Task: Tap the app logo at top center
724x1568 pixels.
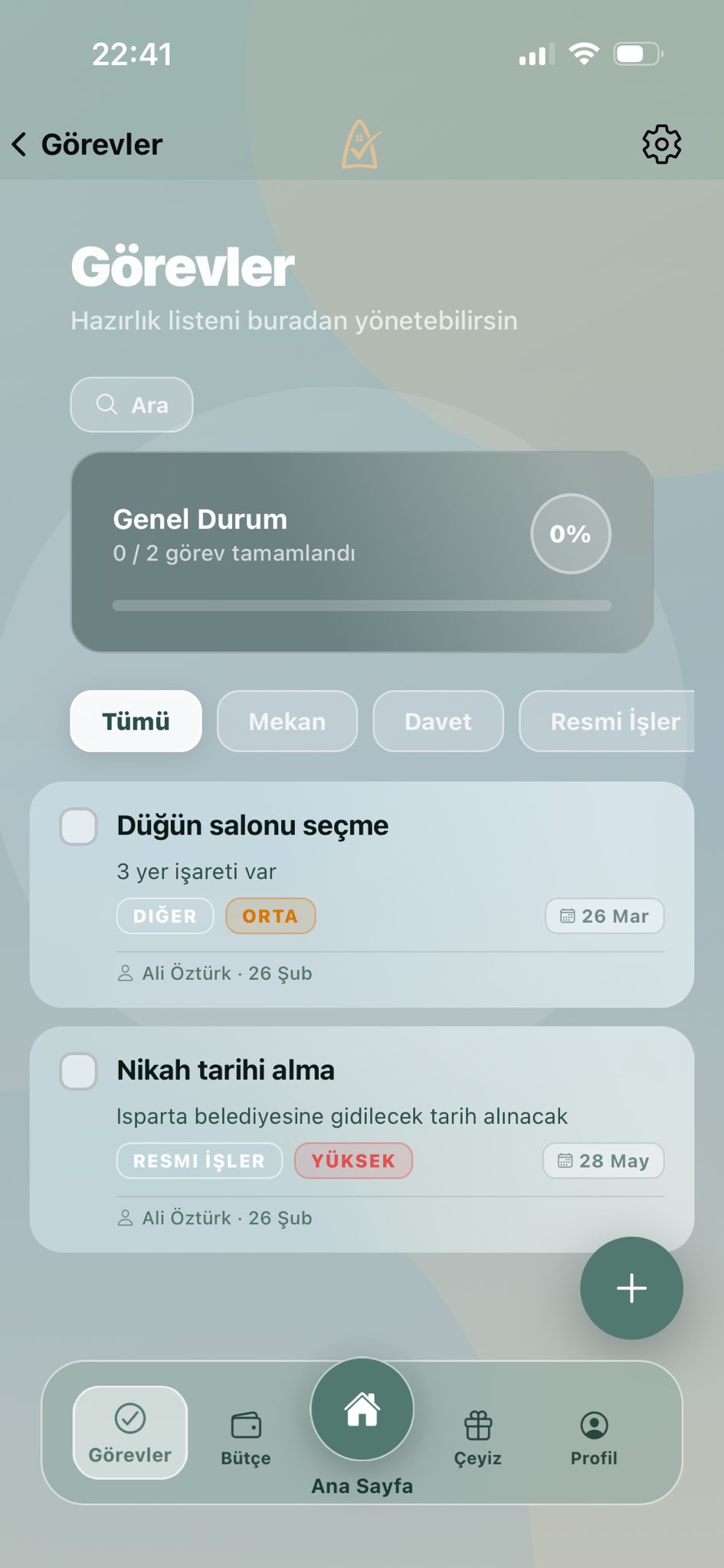Action: point(360,143)
